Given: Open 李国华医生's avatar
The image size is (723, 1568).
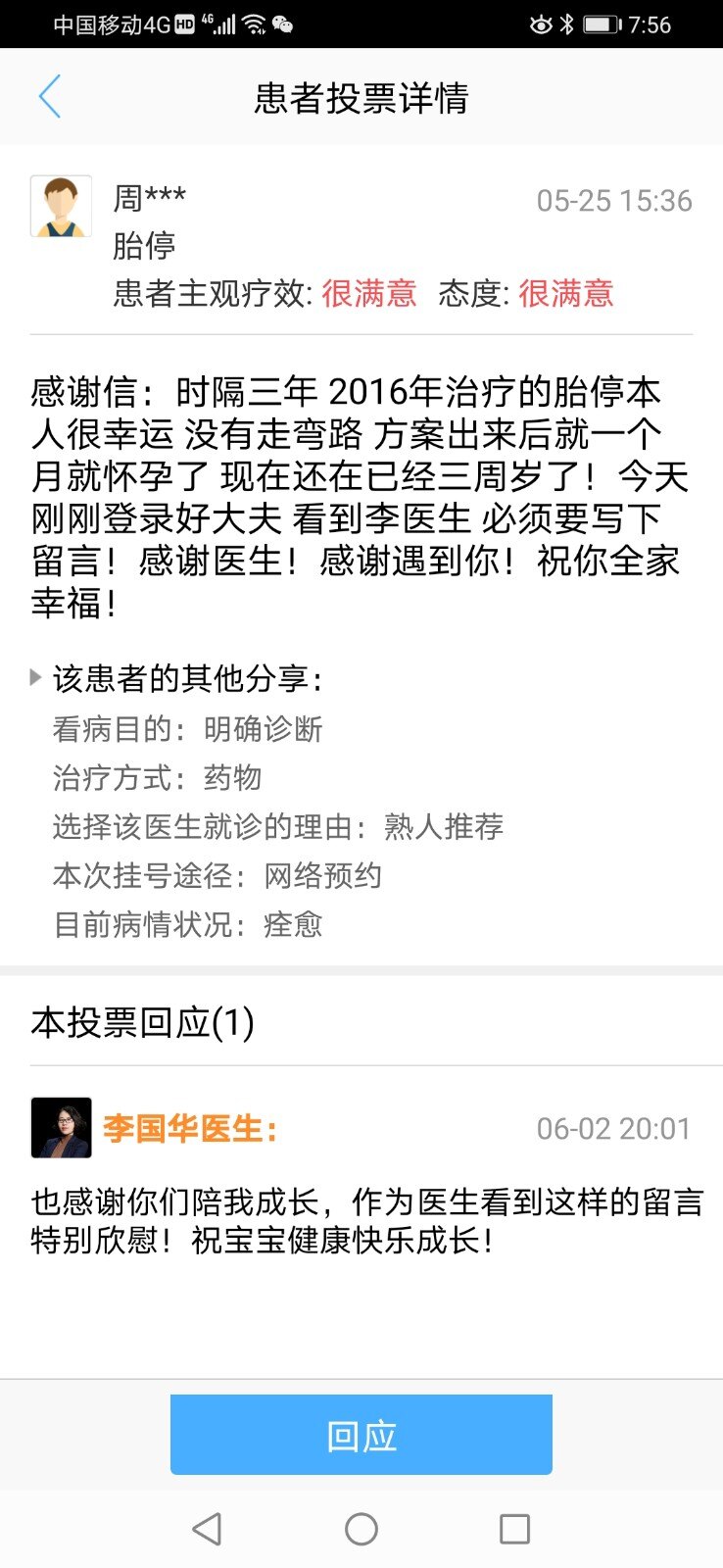Looking at the screenshot, I should click(x=61, y=1128).
